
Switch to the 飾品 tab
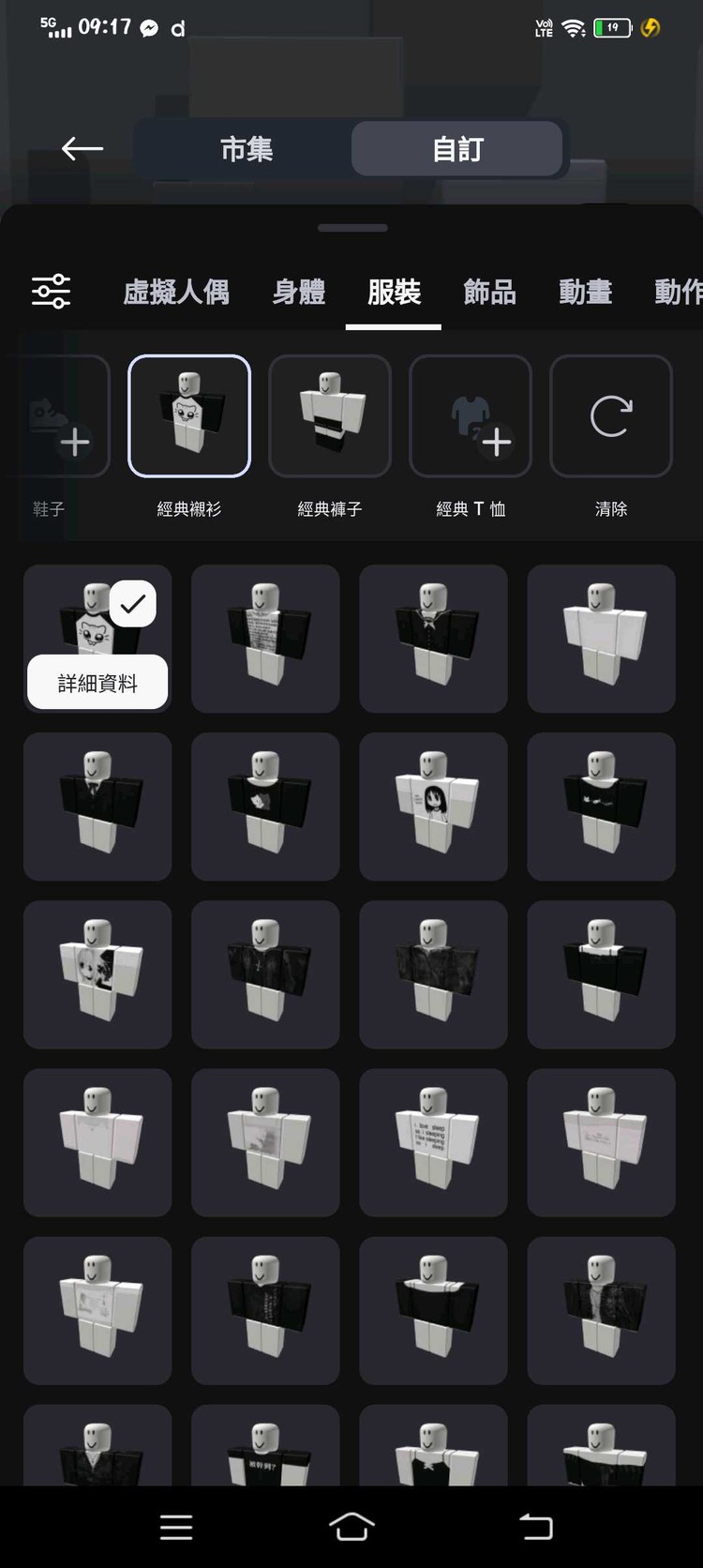click(489, 293)
